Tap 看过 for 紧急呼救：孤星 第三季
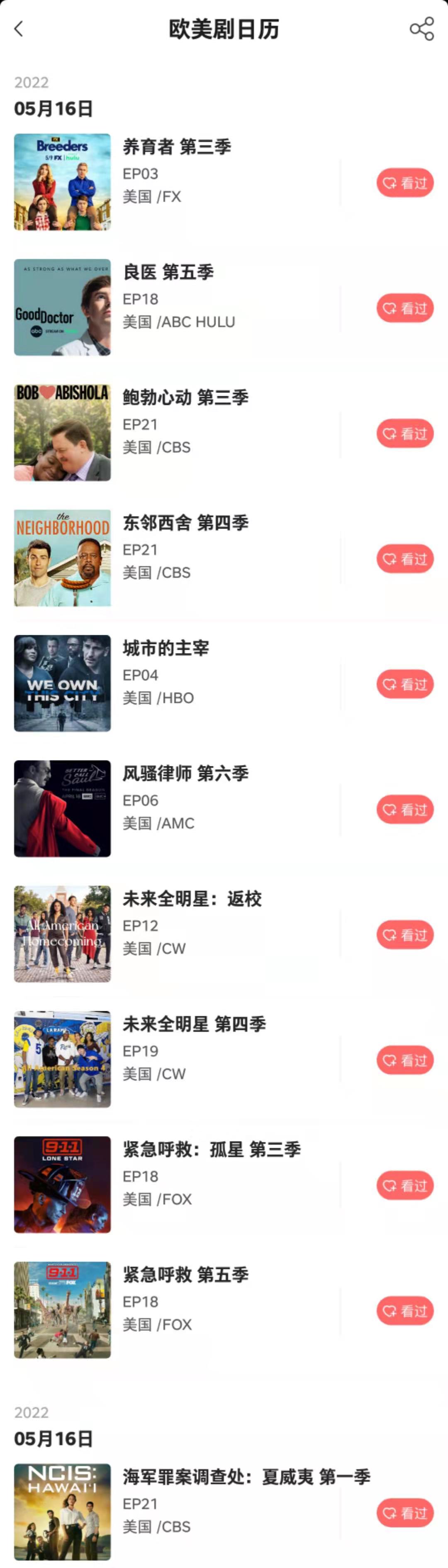The image size is (448, 1568). [405, 1186]
